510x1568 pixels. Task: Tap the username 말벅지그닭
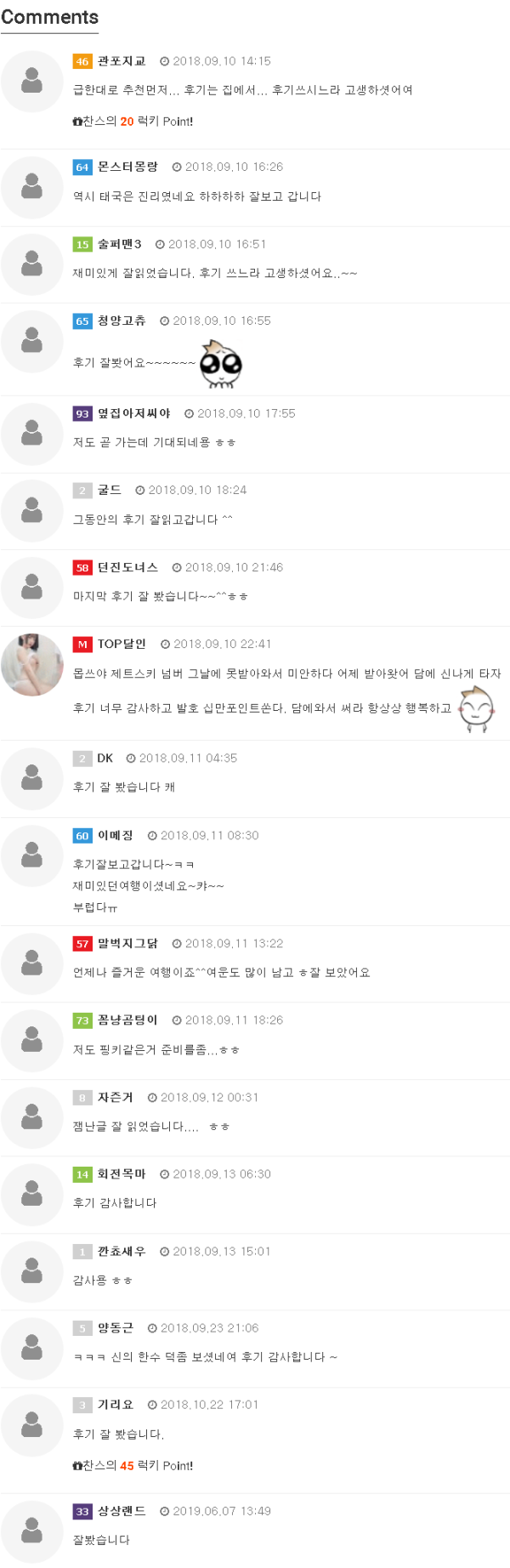(x=127, y=943)
